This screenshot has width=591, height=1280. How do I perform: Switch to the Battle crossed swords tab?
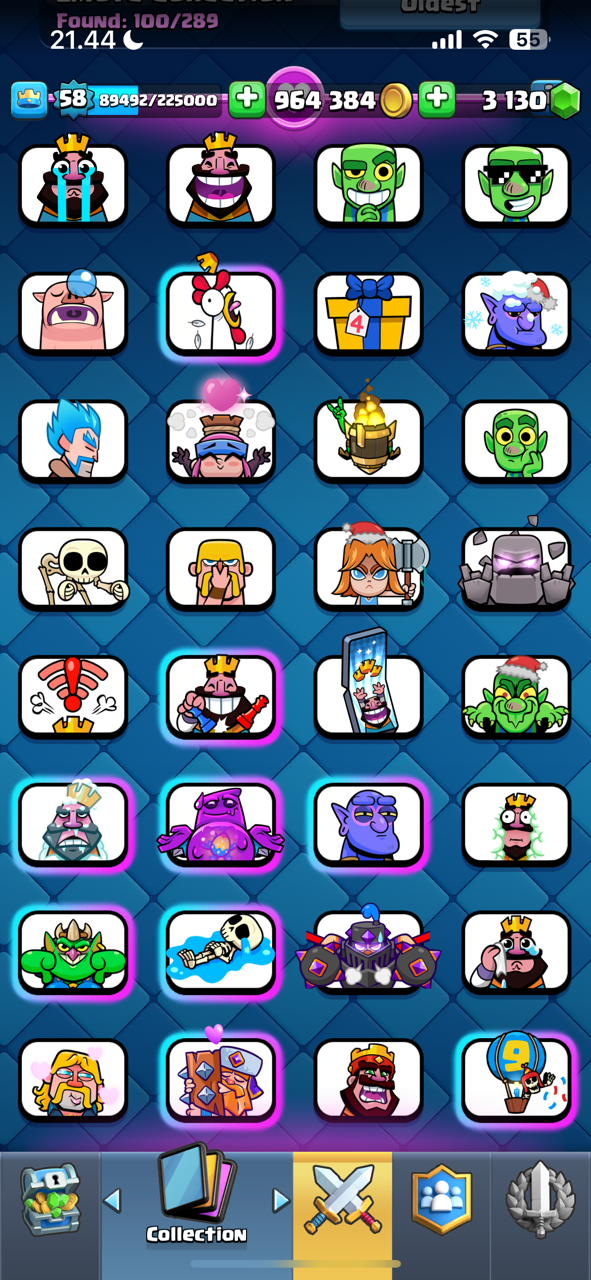click(343, 1196)
